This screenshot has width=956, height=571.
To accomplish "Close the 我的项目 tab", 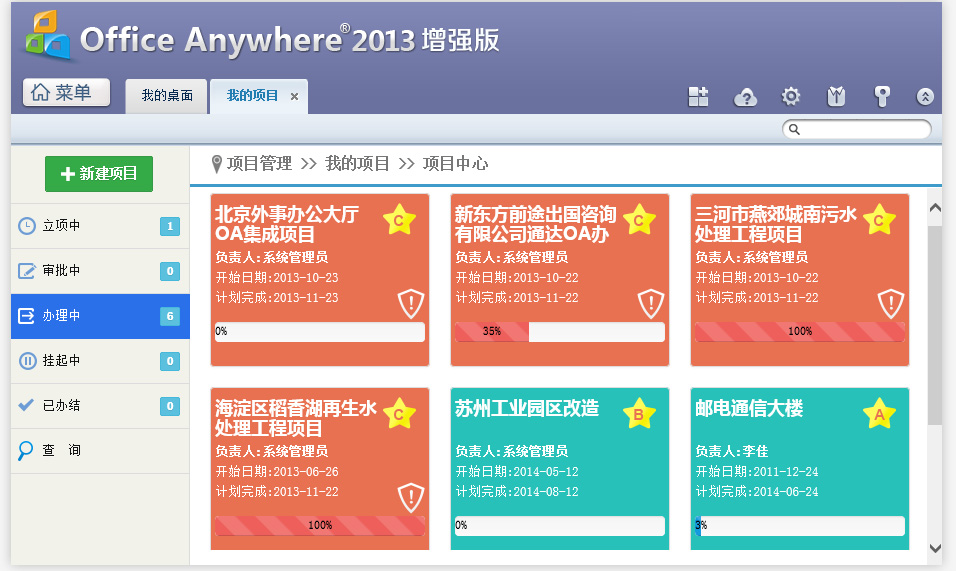I will [x=294, y=97].
